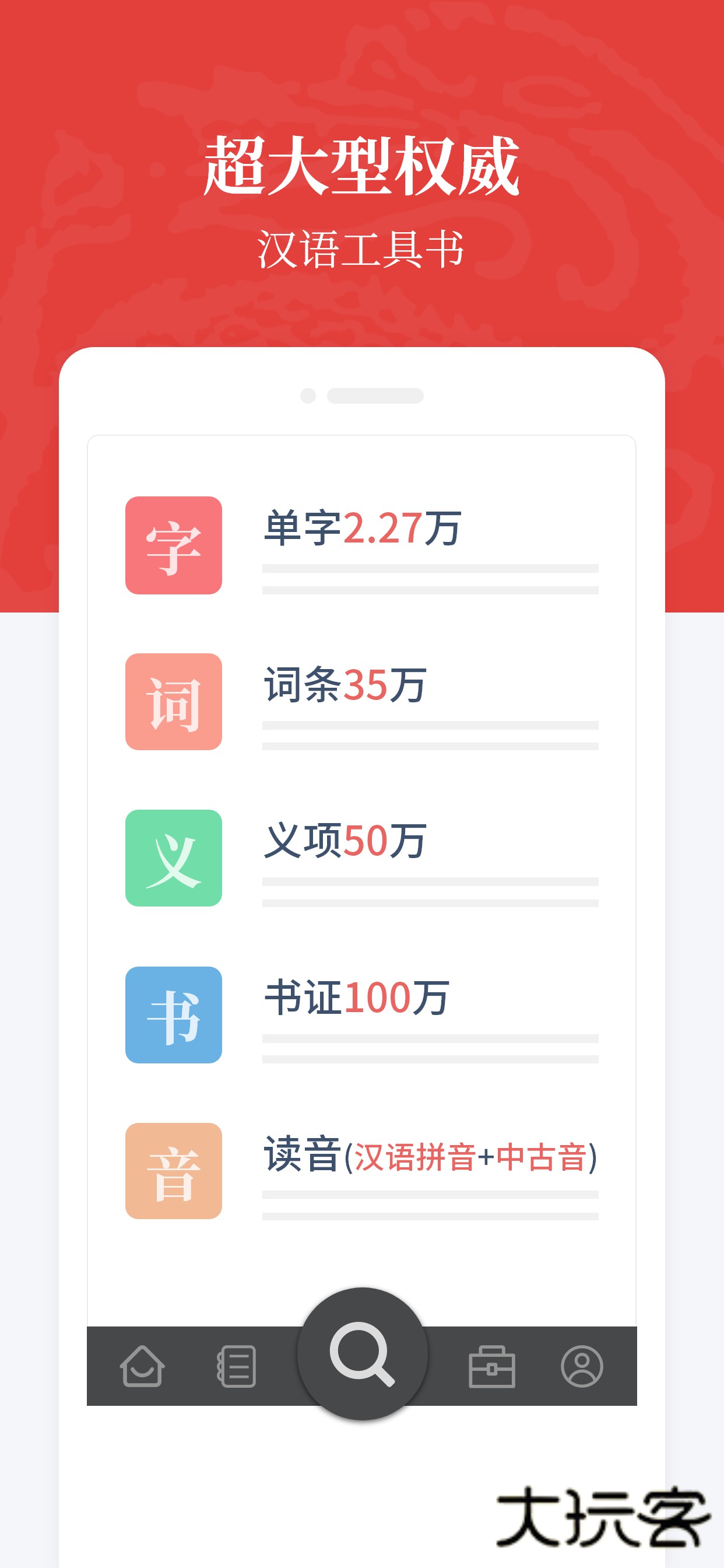Tap the orange 音 pronunciation icon
This screenshot has height=1568, width=724.
pyautogui.click(x=173, y=1170)
